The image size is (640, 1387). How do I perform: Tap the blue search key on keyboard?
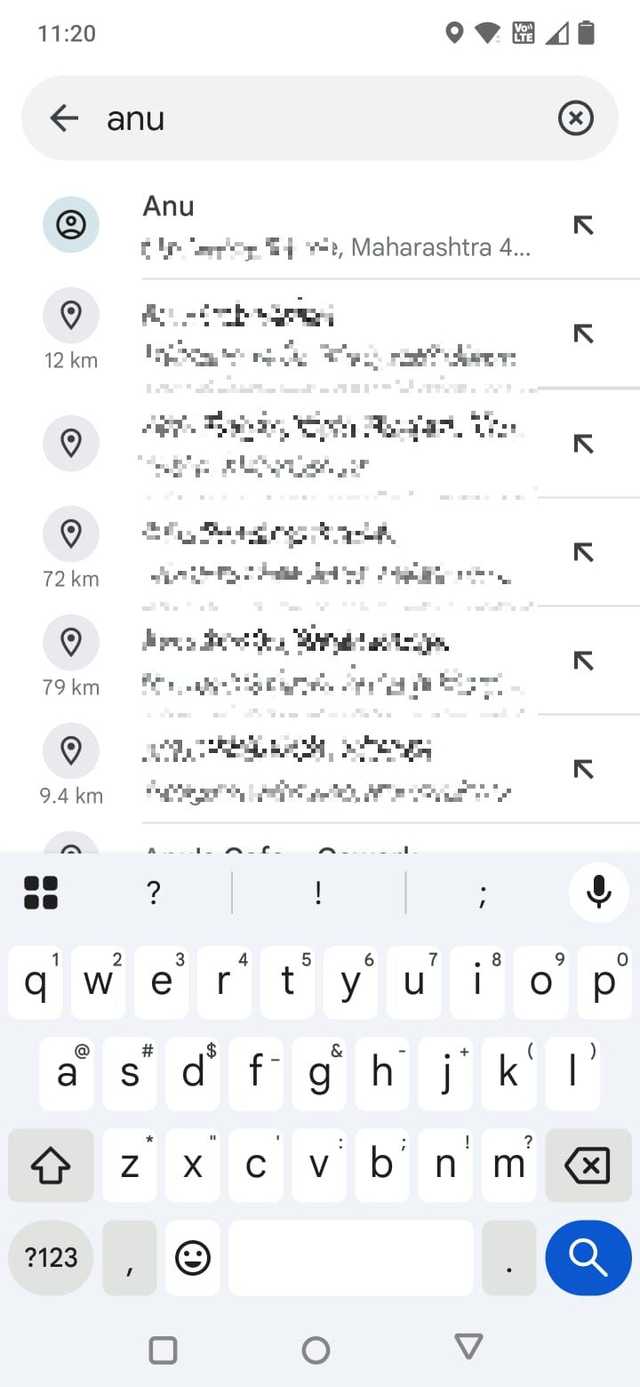(x=588, y=1257)
